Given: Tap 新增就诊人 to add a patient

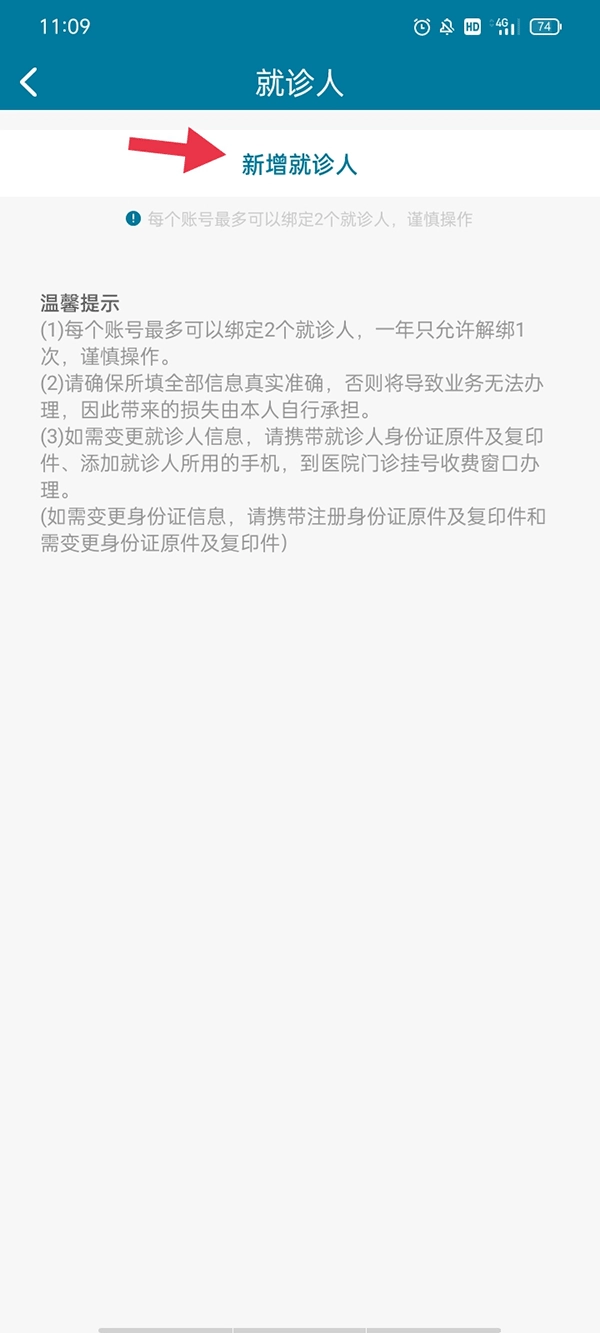Looking at the screenshot, I should tap(299, 164).
